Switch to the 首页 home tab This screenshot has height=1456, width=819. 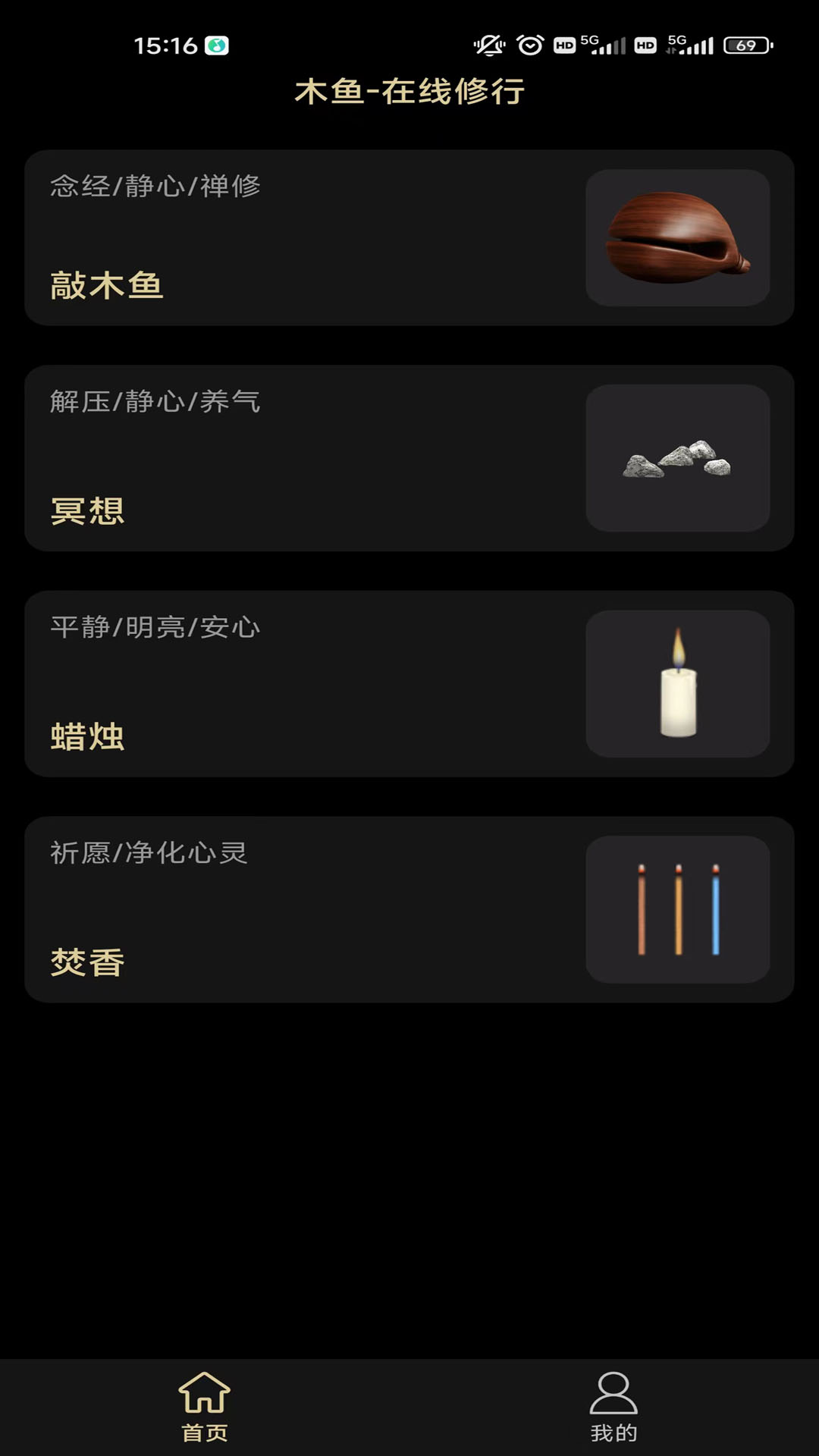tap(204, 1407)
